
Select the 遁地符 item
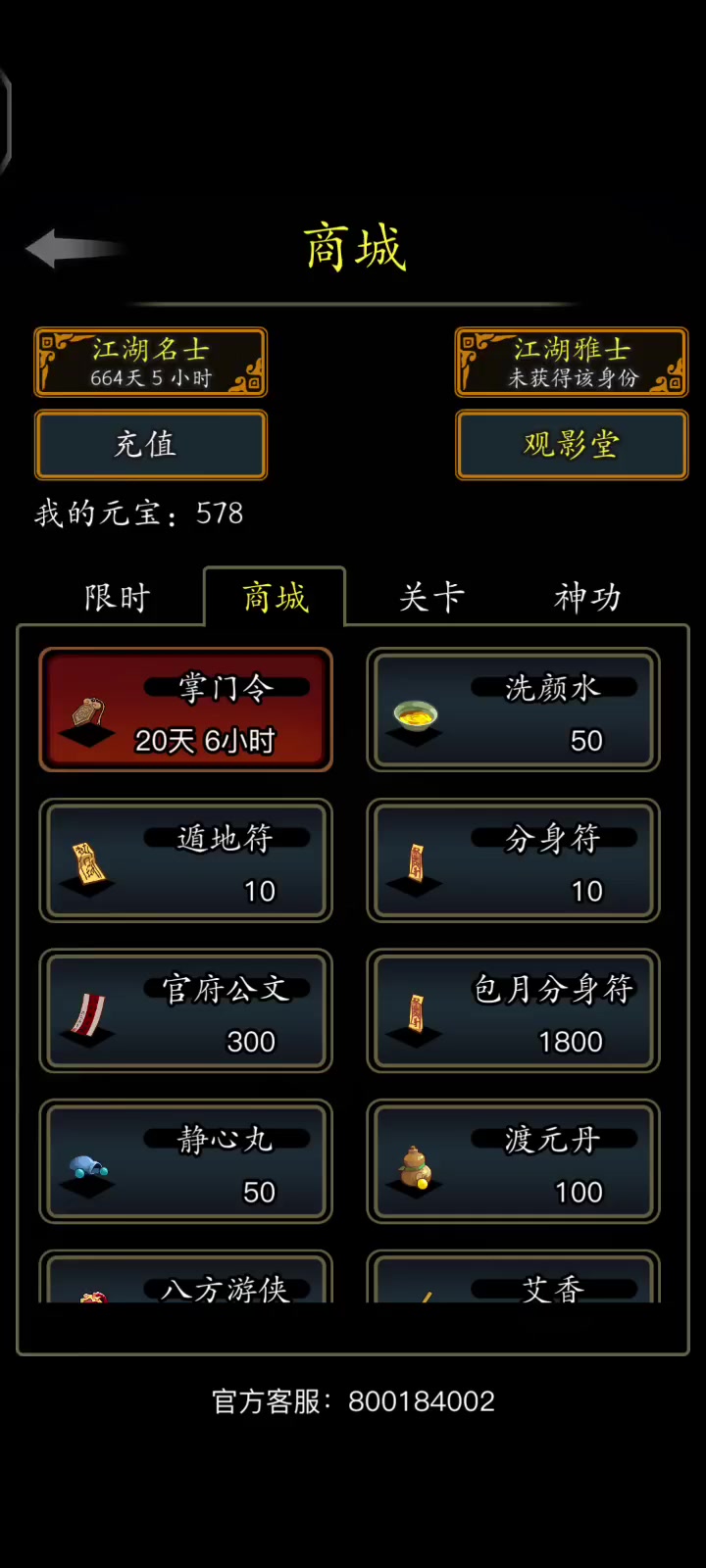(x=186, y=860)
